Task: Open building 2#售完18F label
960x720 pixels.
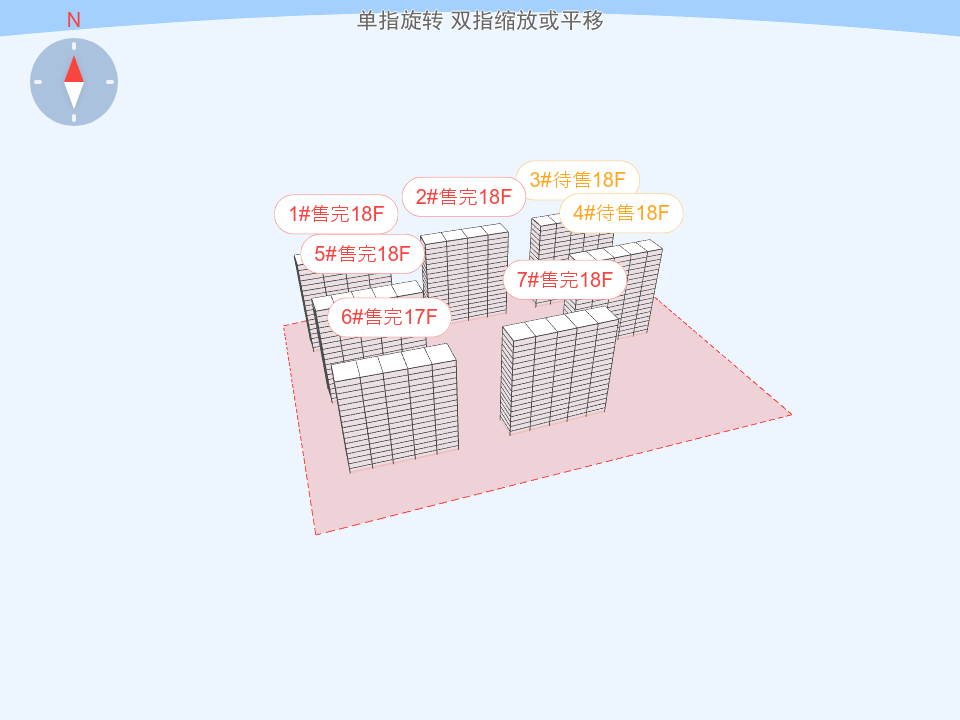Action: (x=463, y=197)
